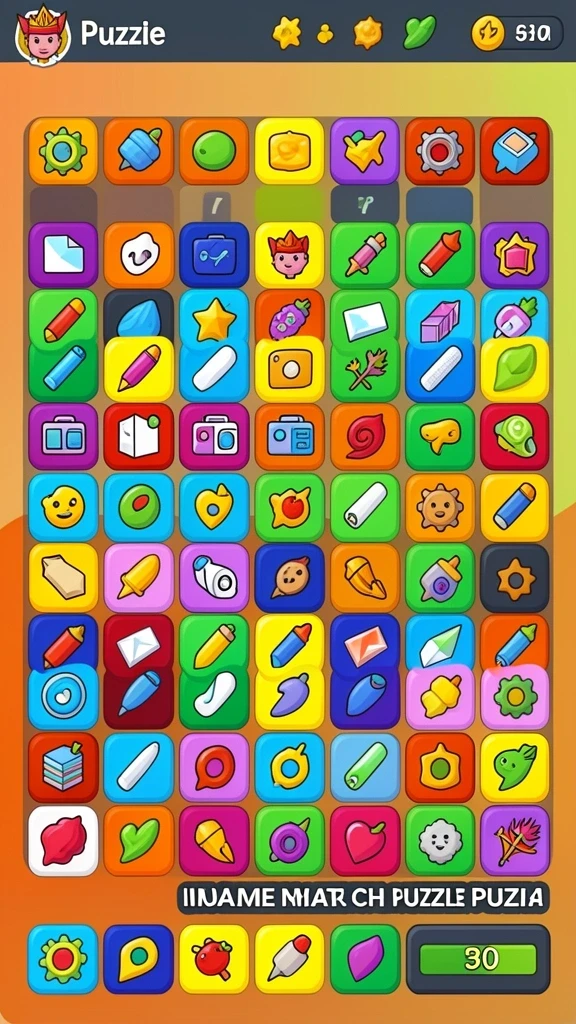
Task: Open the coin balance pill
Action: coord(517,33)
